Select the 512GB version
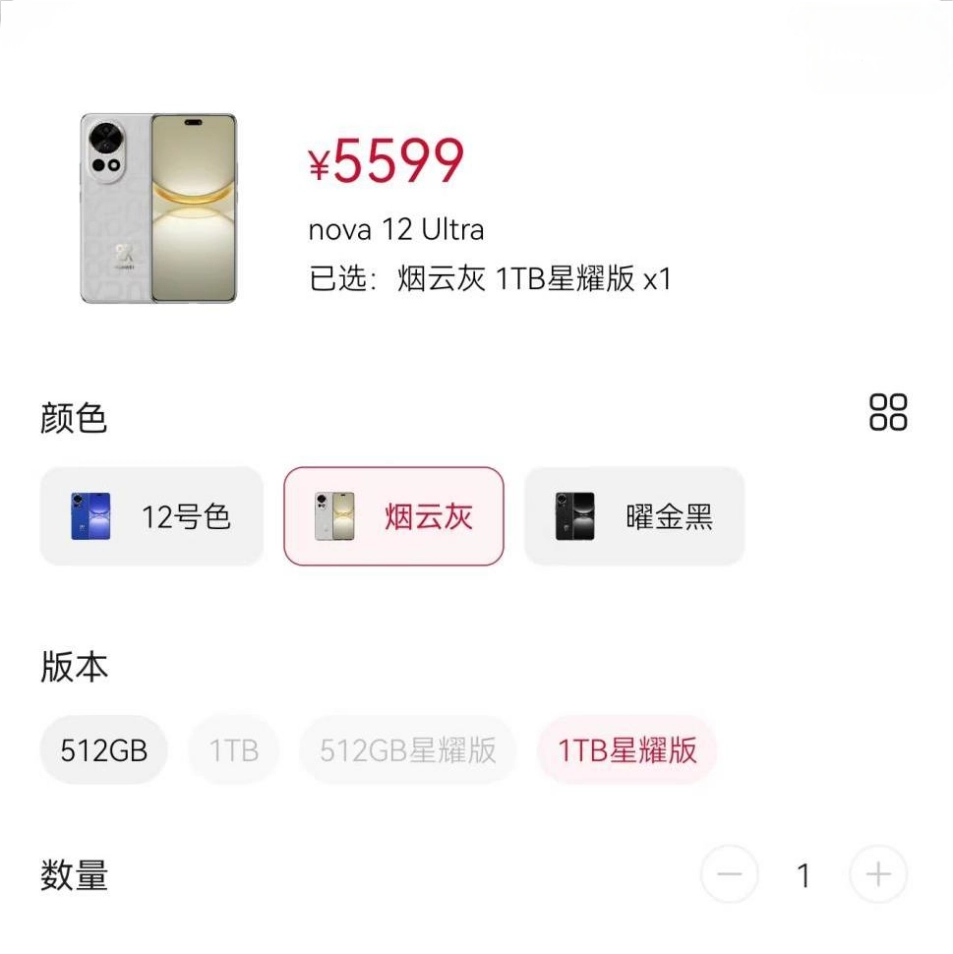The height and width of the screenshot is (954, 953). point(103,750)
